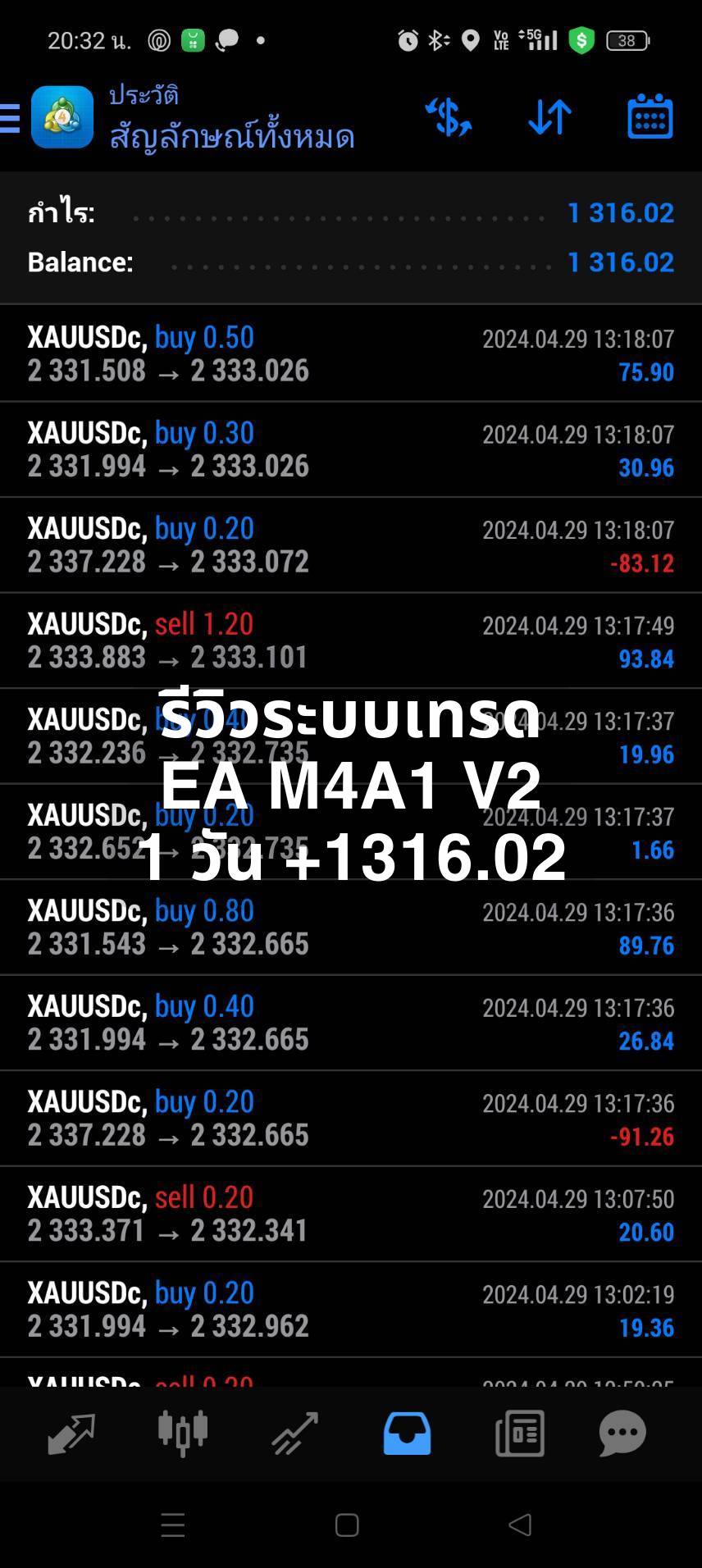Tap the sort arrows icon
Viewport: 702px width, 1568px height.
549,117
